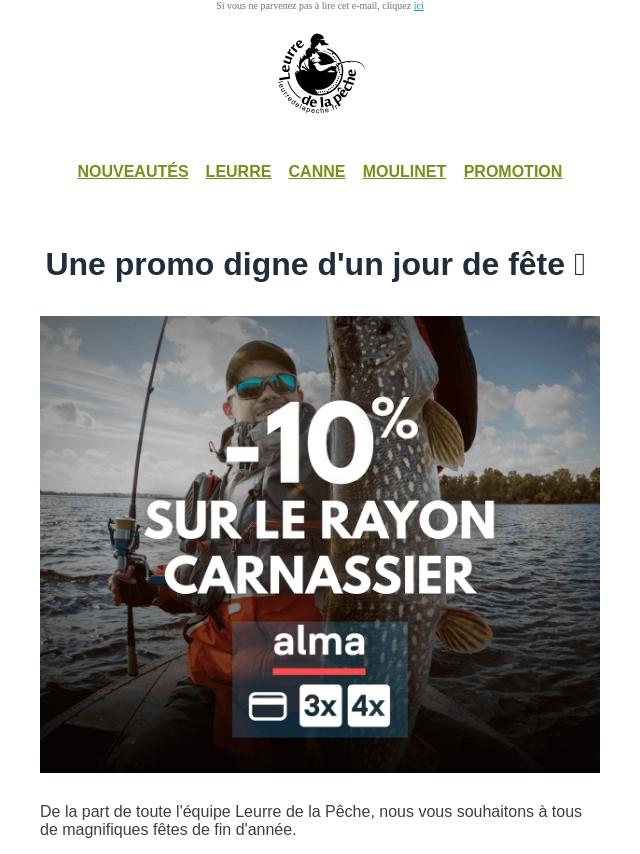Tap the 'ici' link to view online
The width and height of the screenshot is (640, 854).
pyautogui.click(x=418, y=6)
